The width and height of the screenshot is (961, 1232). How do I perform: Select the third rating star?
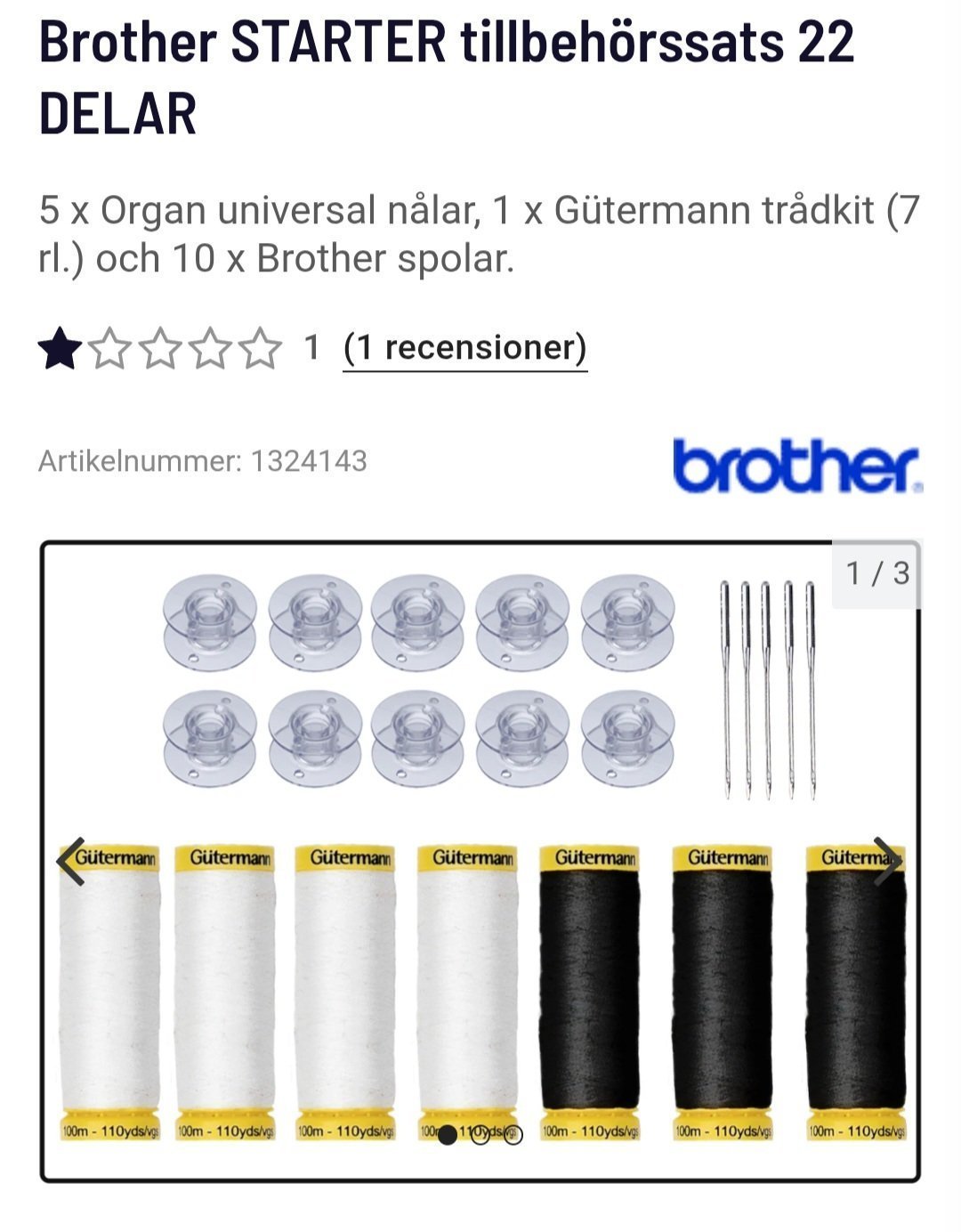tap(161, 348)
